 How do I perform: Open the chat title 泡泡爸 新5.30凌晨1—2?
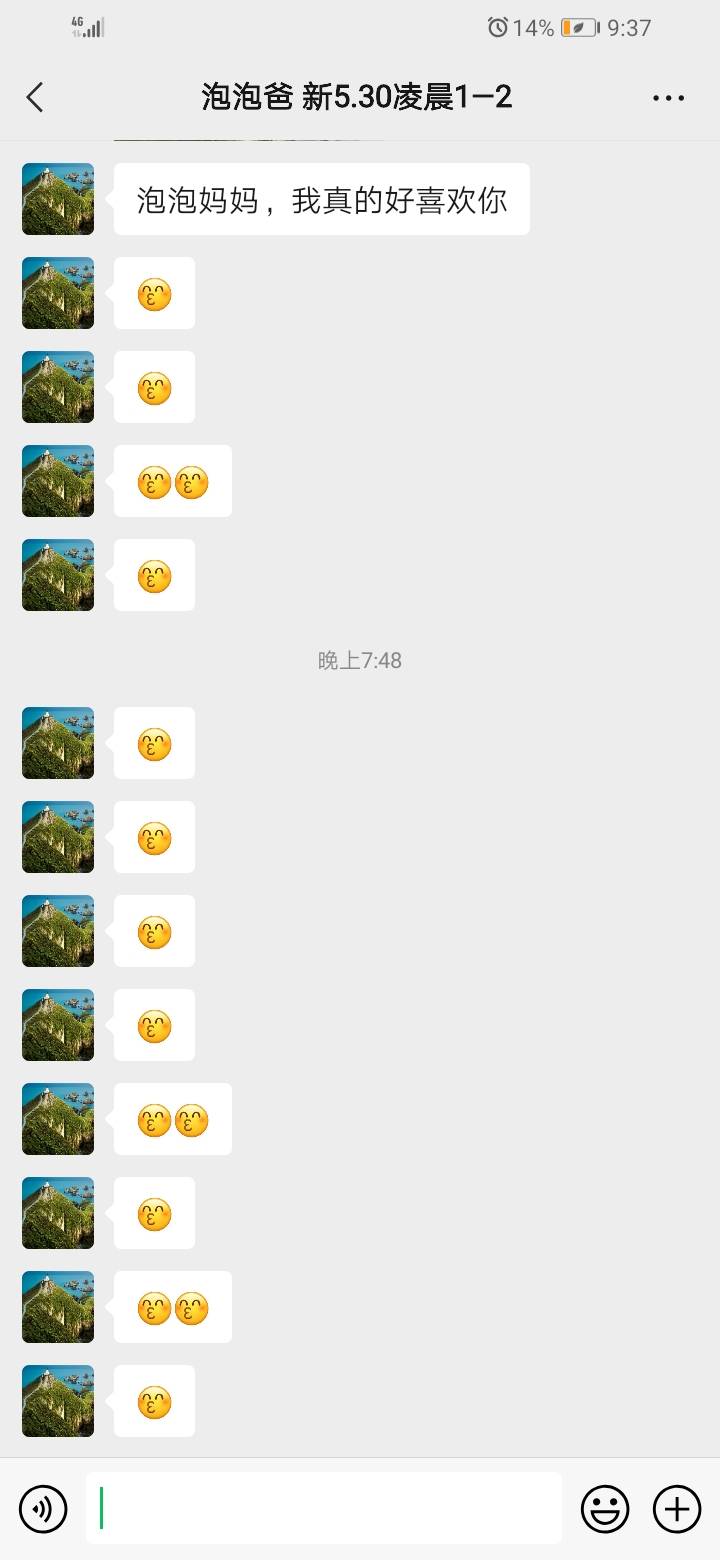[356, 97]
